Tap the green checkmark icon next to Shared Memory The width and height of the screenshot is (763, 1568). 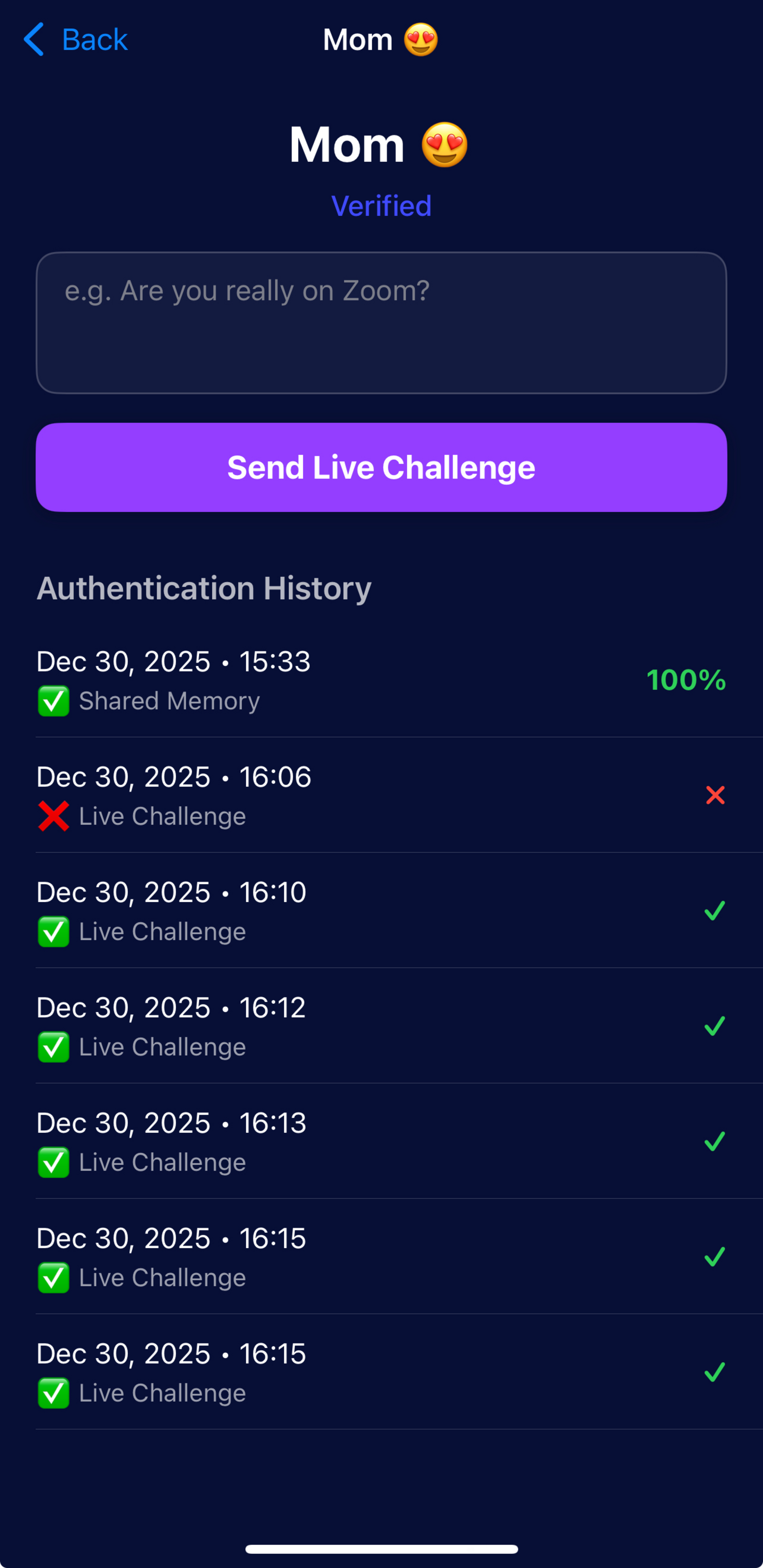[54, 701]
